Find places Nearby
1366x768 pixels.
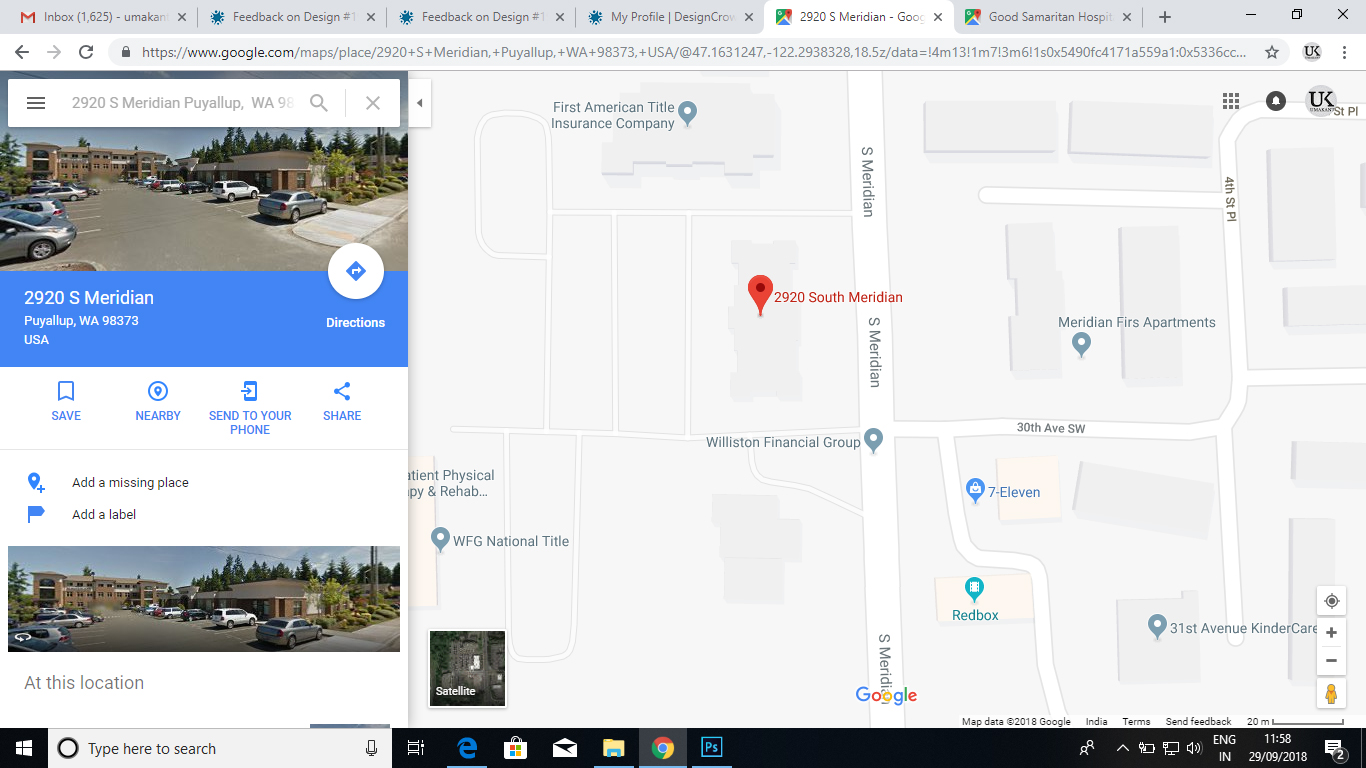click(x=158, y=400)
